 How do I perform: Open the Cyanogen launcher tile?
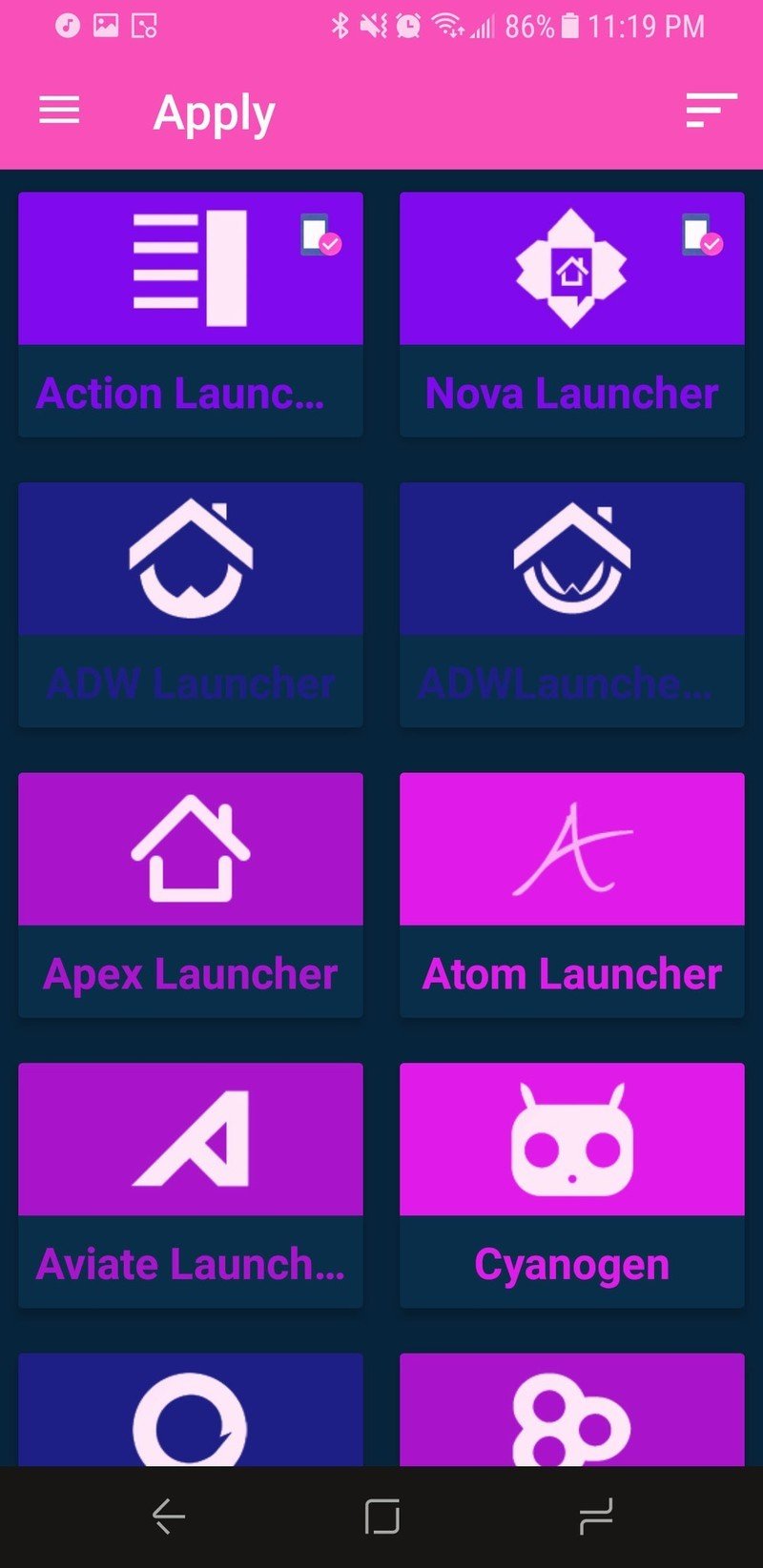[571, 1184]
